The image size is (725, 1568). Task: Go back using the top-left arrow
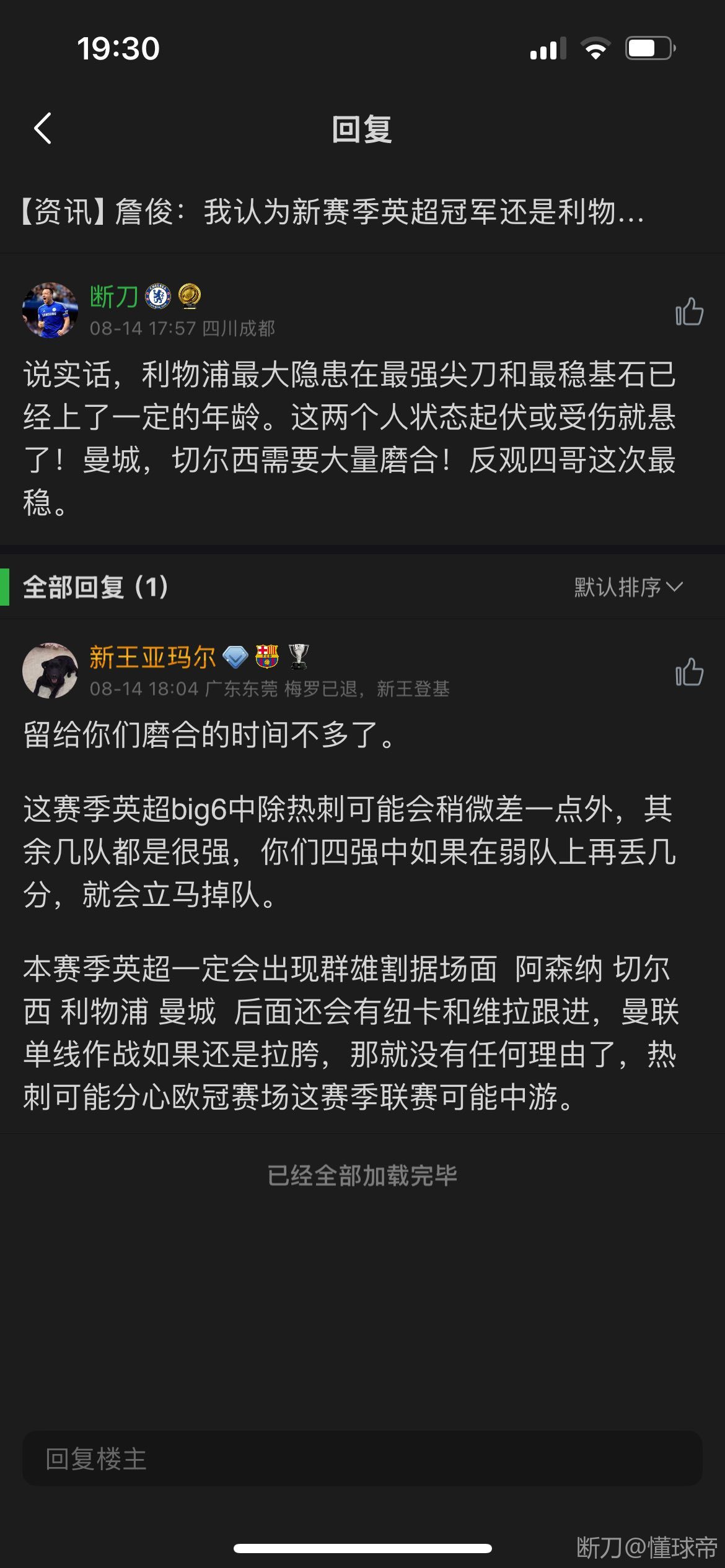click(42, 129)
